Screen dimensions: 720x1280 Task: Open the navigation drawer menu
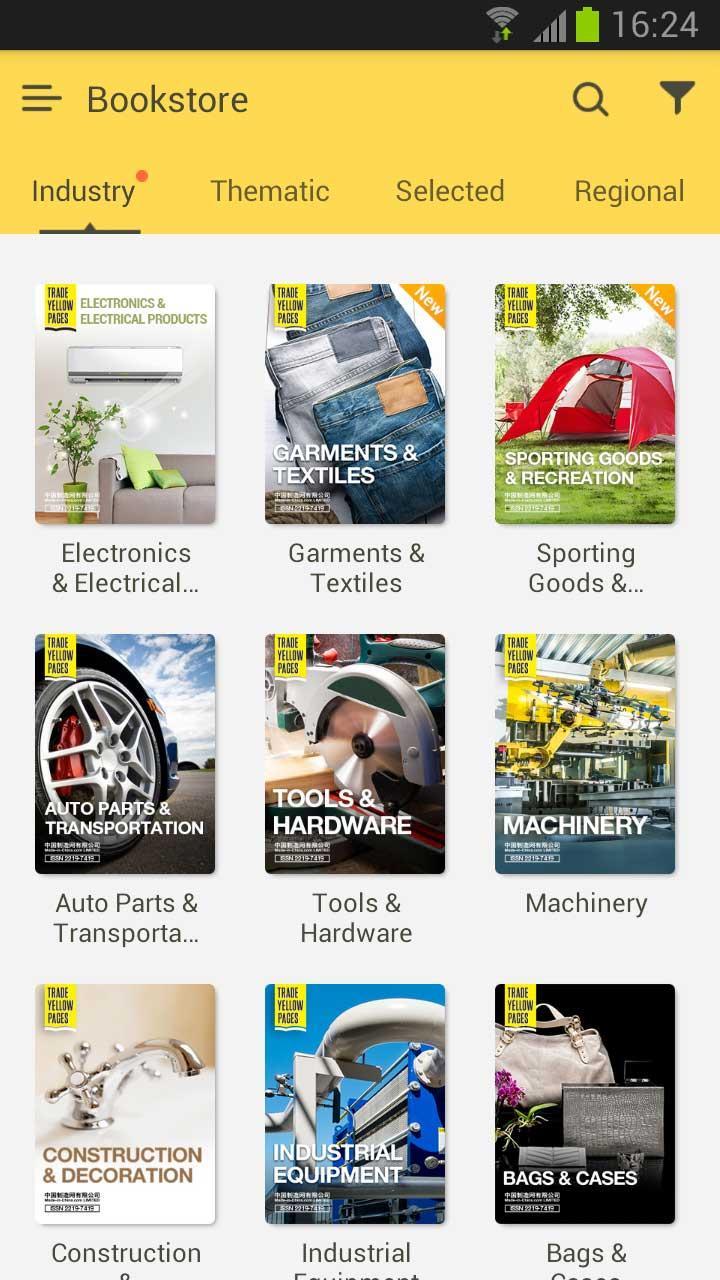[x=40, y=98]
